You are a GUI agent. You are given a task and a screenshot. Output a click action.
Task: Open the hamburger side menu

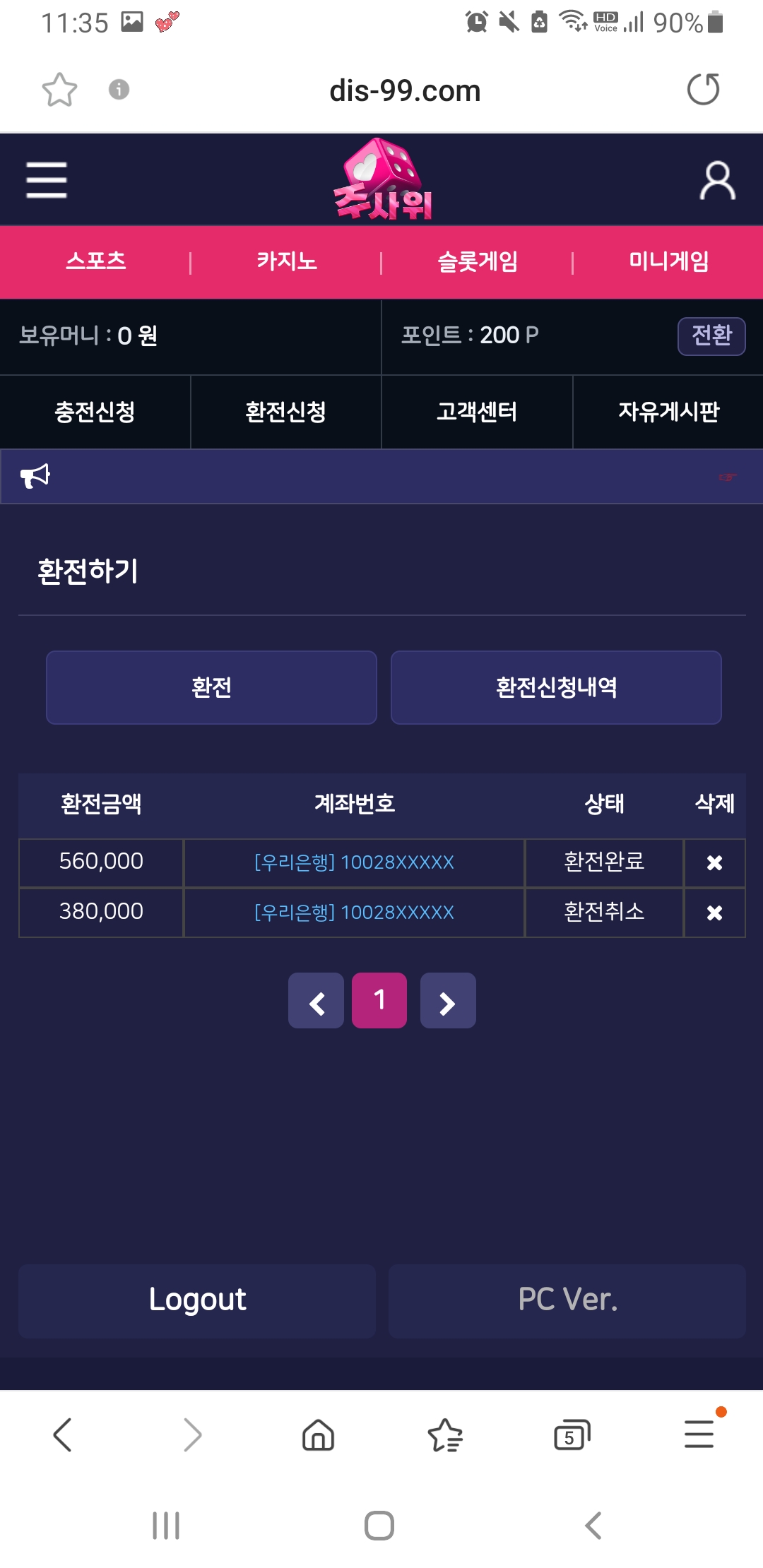coord(47,180)
